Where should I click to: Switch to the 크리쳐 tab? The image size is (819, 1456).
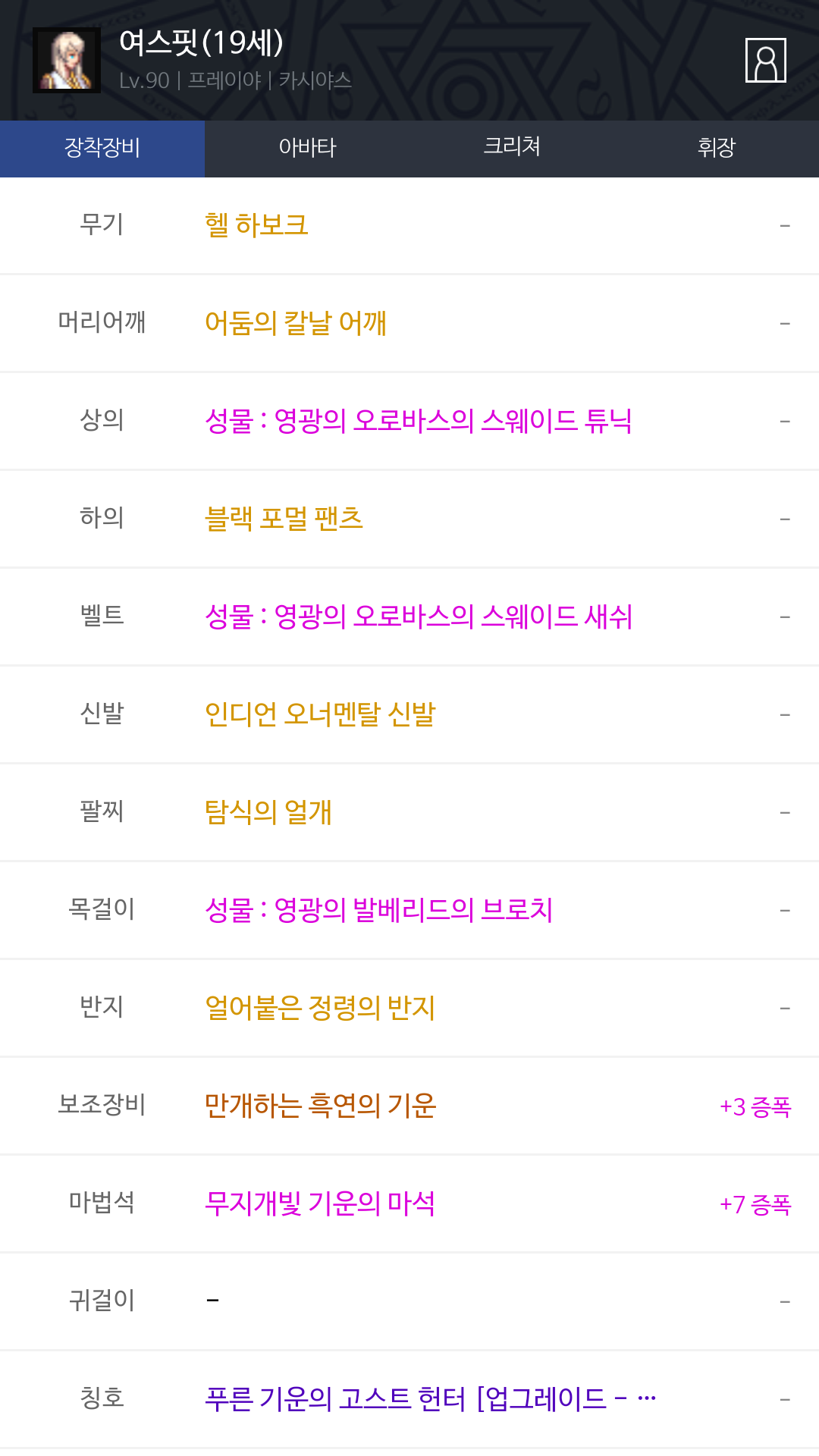point(512,148)
